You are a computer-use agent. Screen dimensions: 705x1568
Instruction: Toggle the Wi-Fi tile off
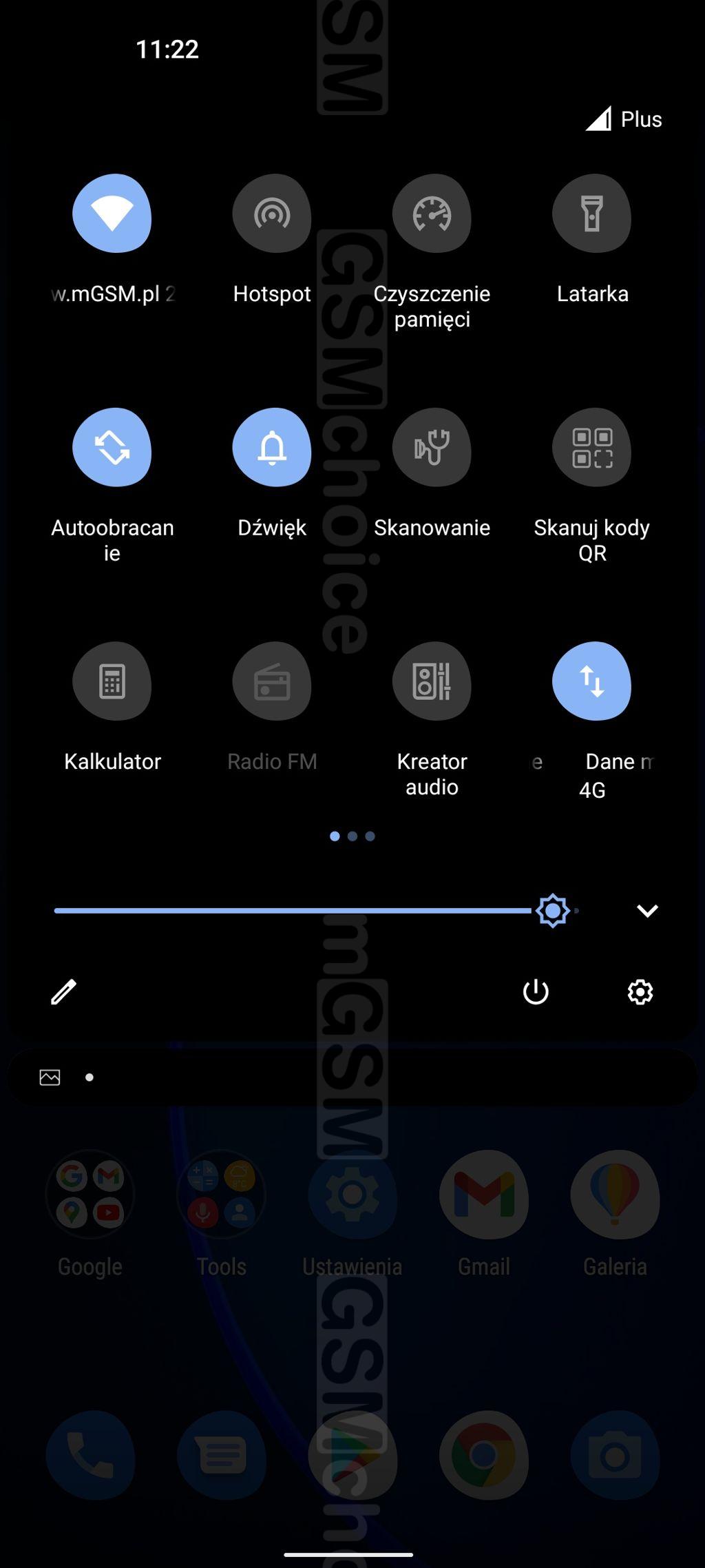[x=112, y=213]
